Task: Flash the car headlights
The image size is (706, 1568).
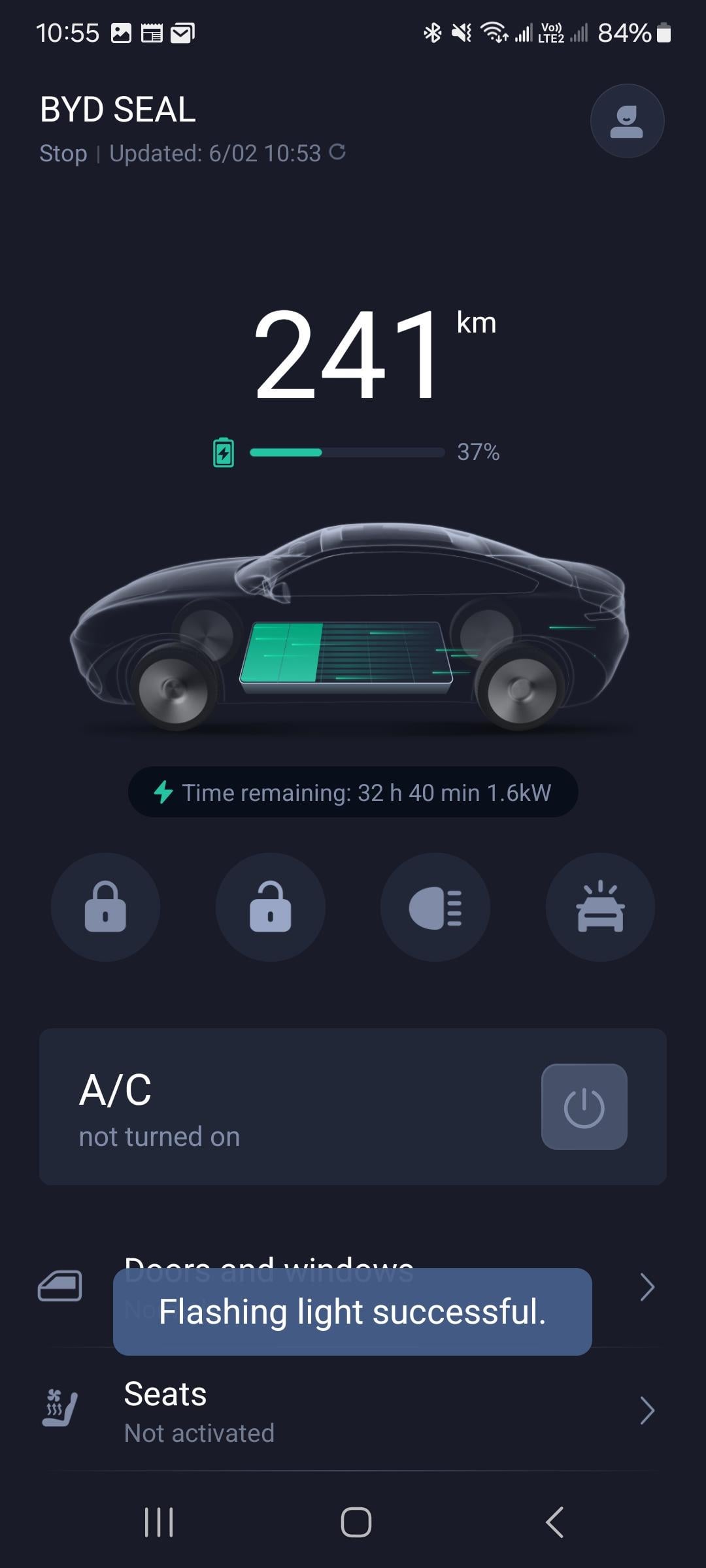Action: (x=435, y=906)
